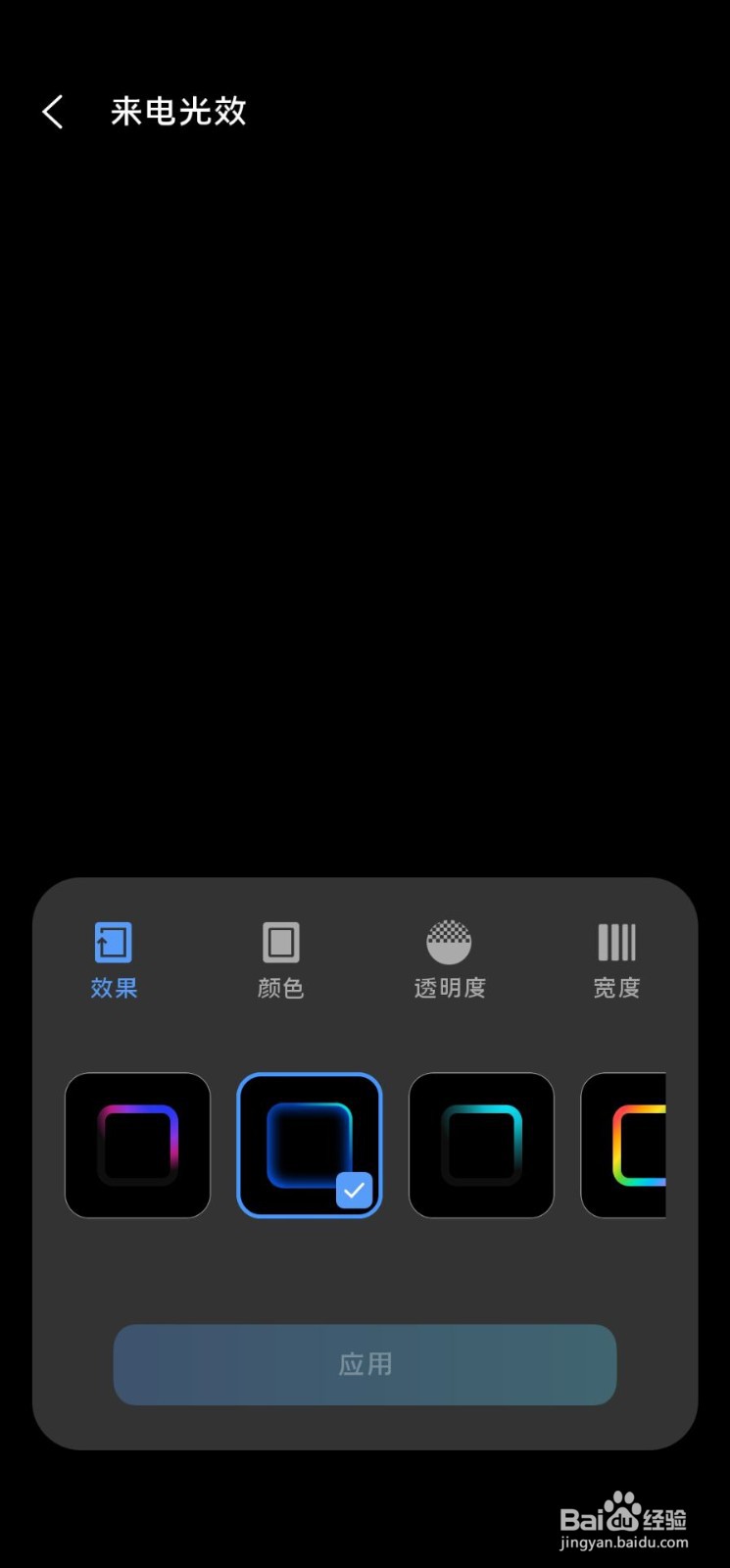Select the 透明度 tab label
The height and width of the screenshot is (1568, 730).
point(449,987)
